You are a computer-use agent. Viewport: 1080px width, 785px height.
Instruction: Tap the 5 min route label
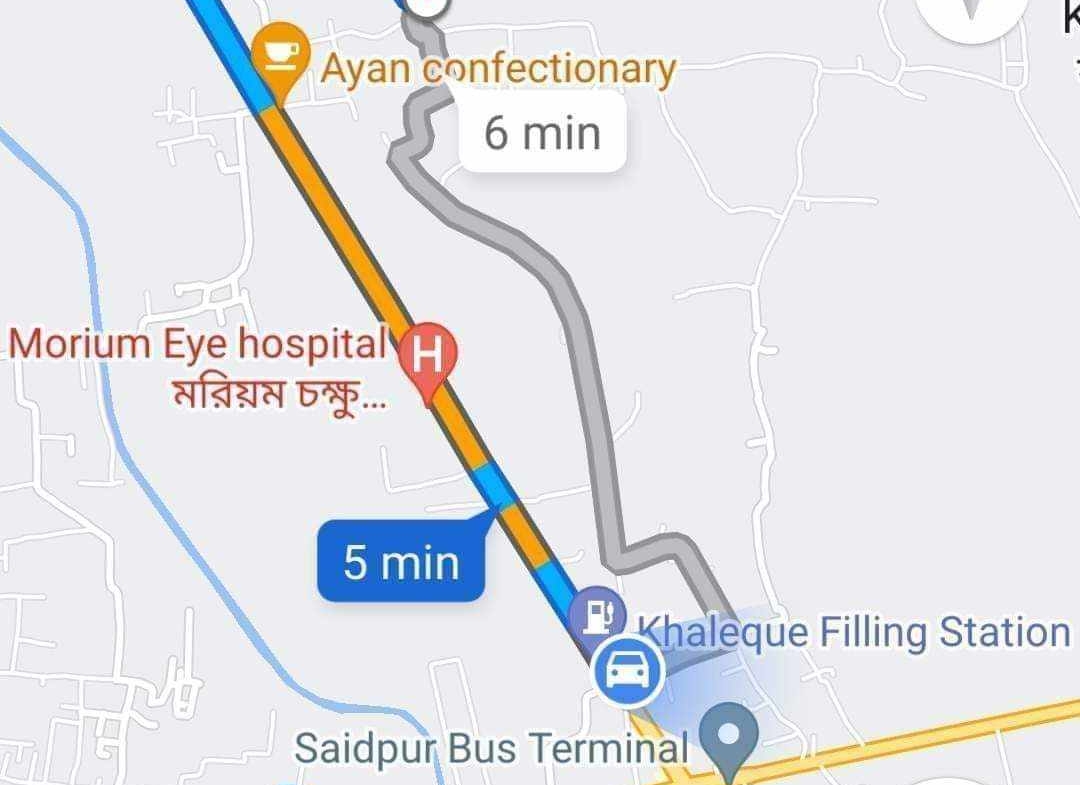coord(401,563)
